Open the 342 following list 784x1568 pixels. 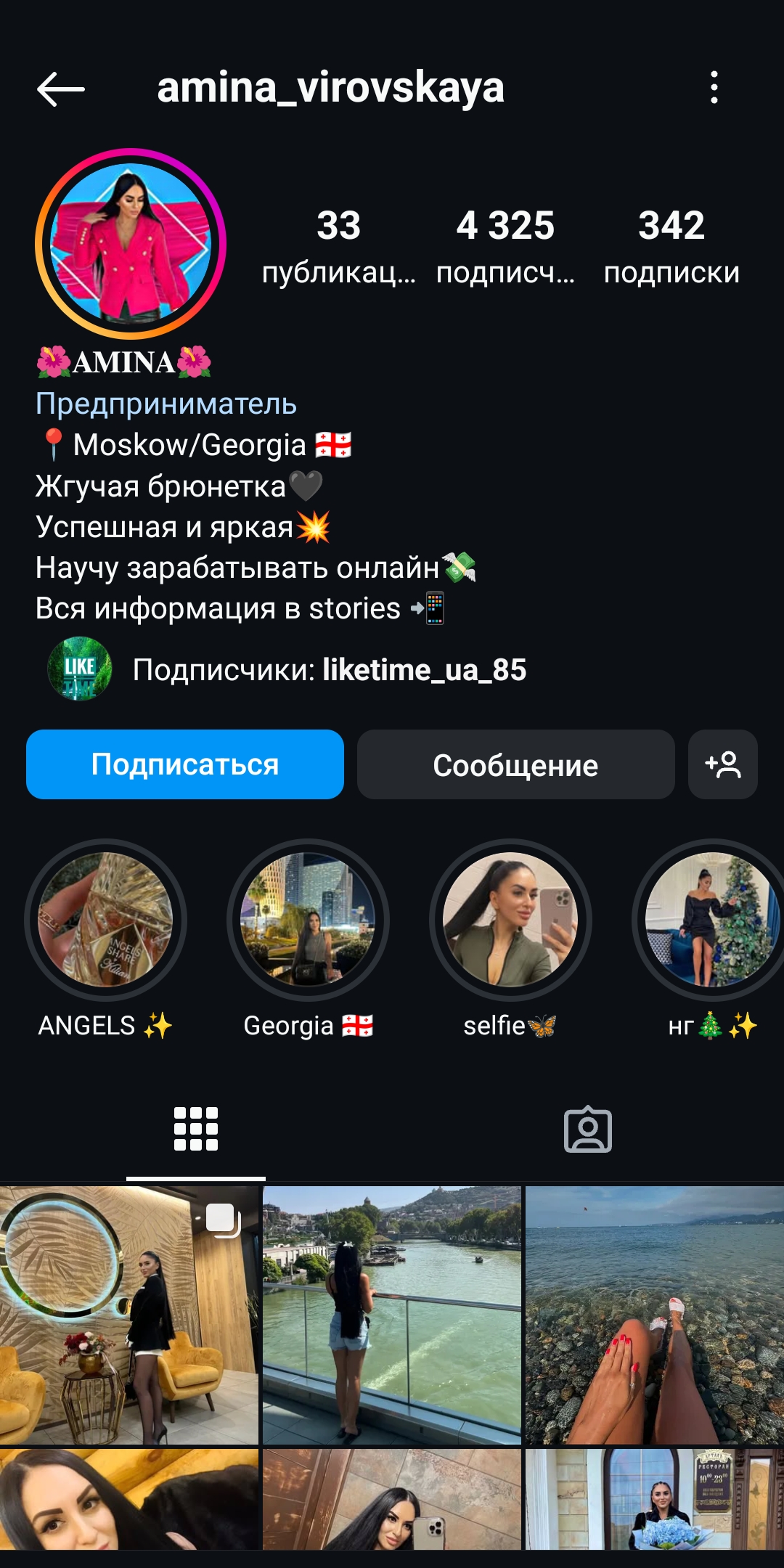pyautogui.click(x=671, y=245)
